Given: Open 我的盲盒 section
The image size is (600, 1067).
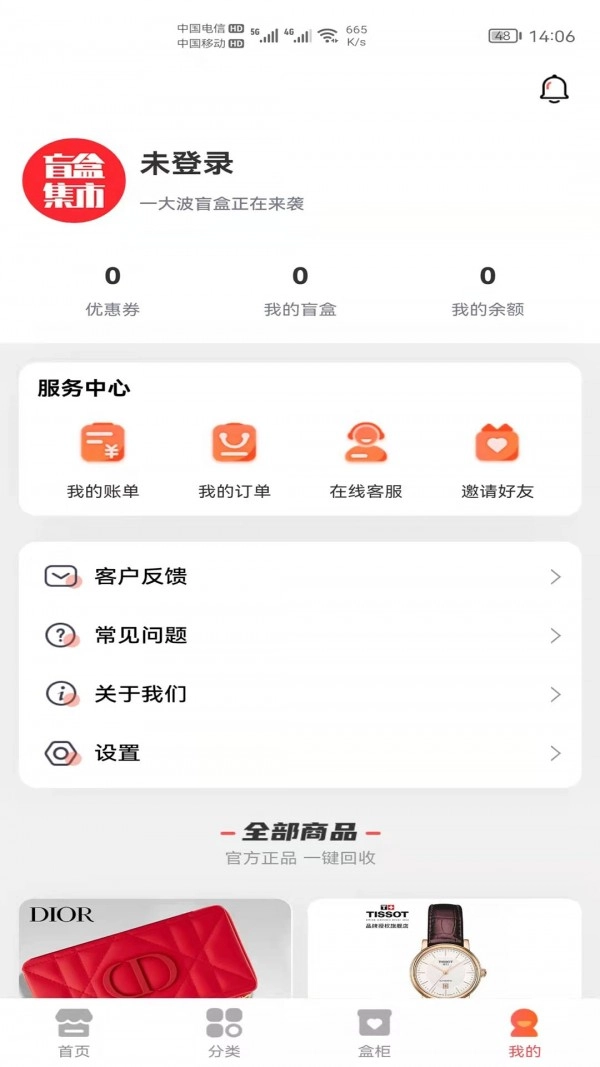Looking at the screenshot, I should pyautogui.click(x=300, y=290).
